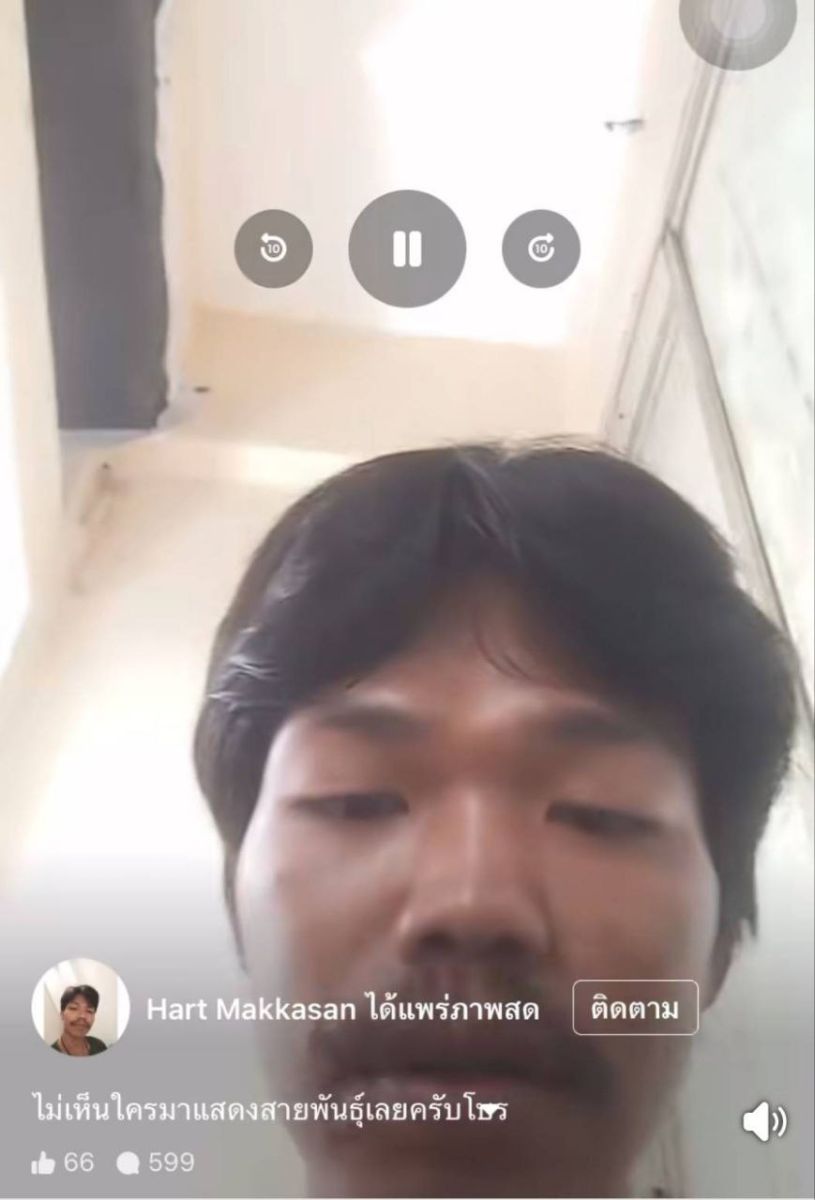
Task: Rewind the video 10 seconds
Action: click(x=273, y=249)
